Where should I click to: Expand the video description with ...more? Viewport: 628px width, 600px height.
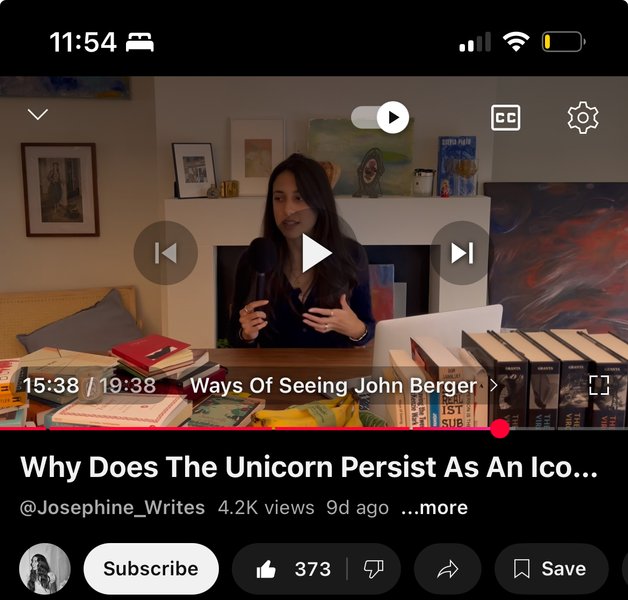(434, 508)
